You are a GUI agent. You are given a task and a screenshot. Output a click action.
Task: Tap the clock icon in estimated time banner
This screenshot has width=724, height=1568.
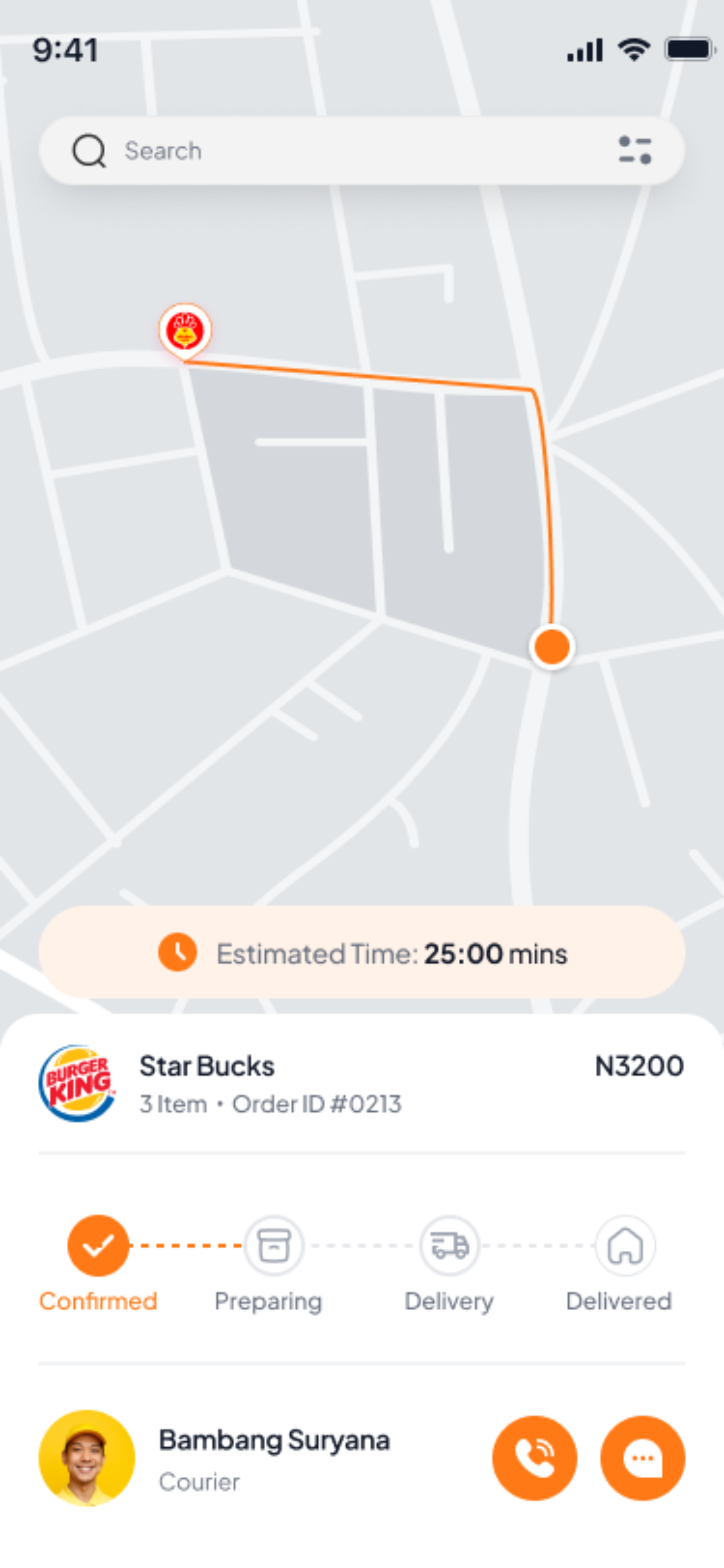click(x=177, y=953)
